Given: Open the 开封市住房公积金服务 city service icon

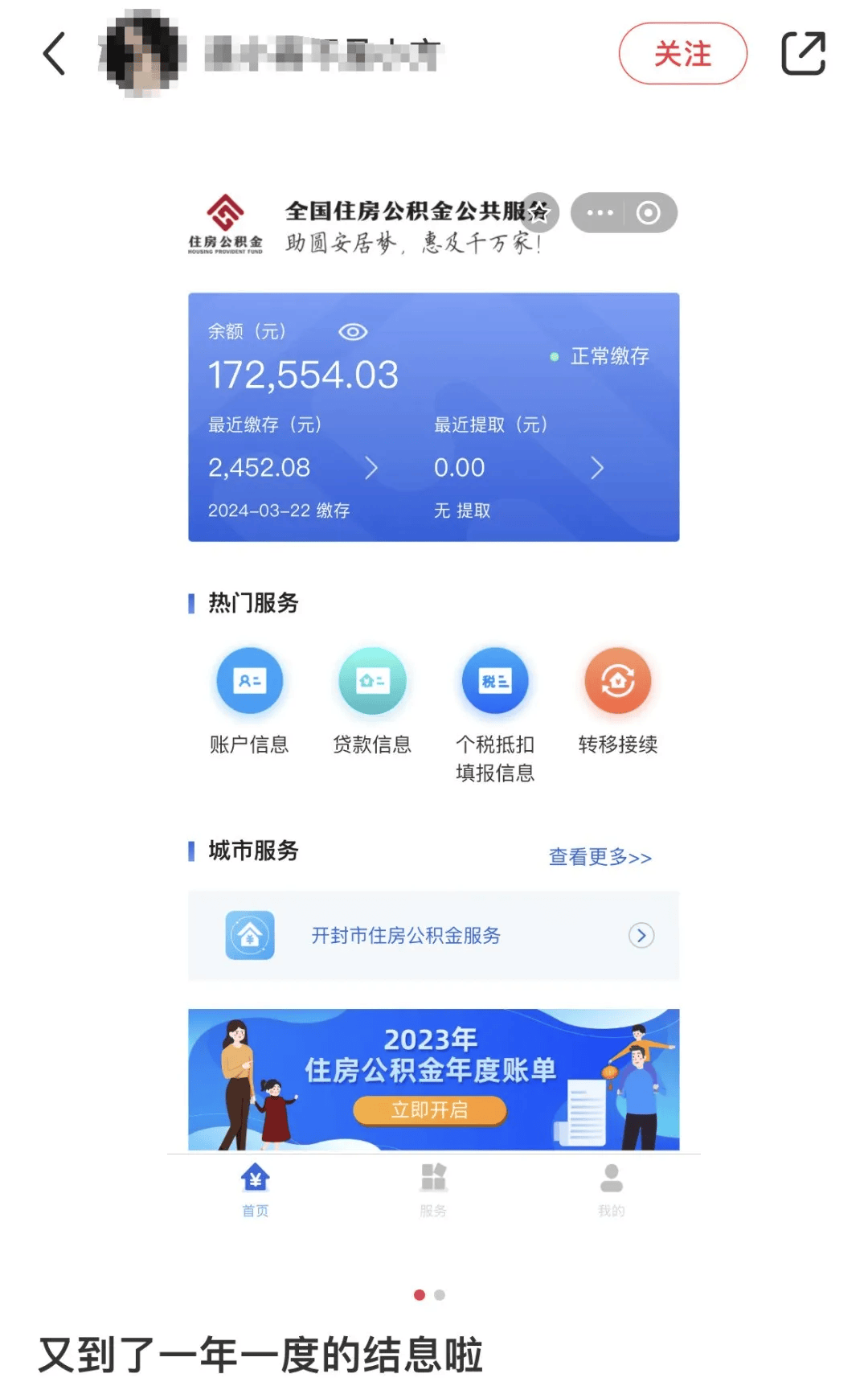Looking at the screenshot, I should coord(251,935).
